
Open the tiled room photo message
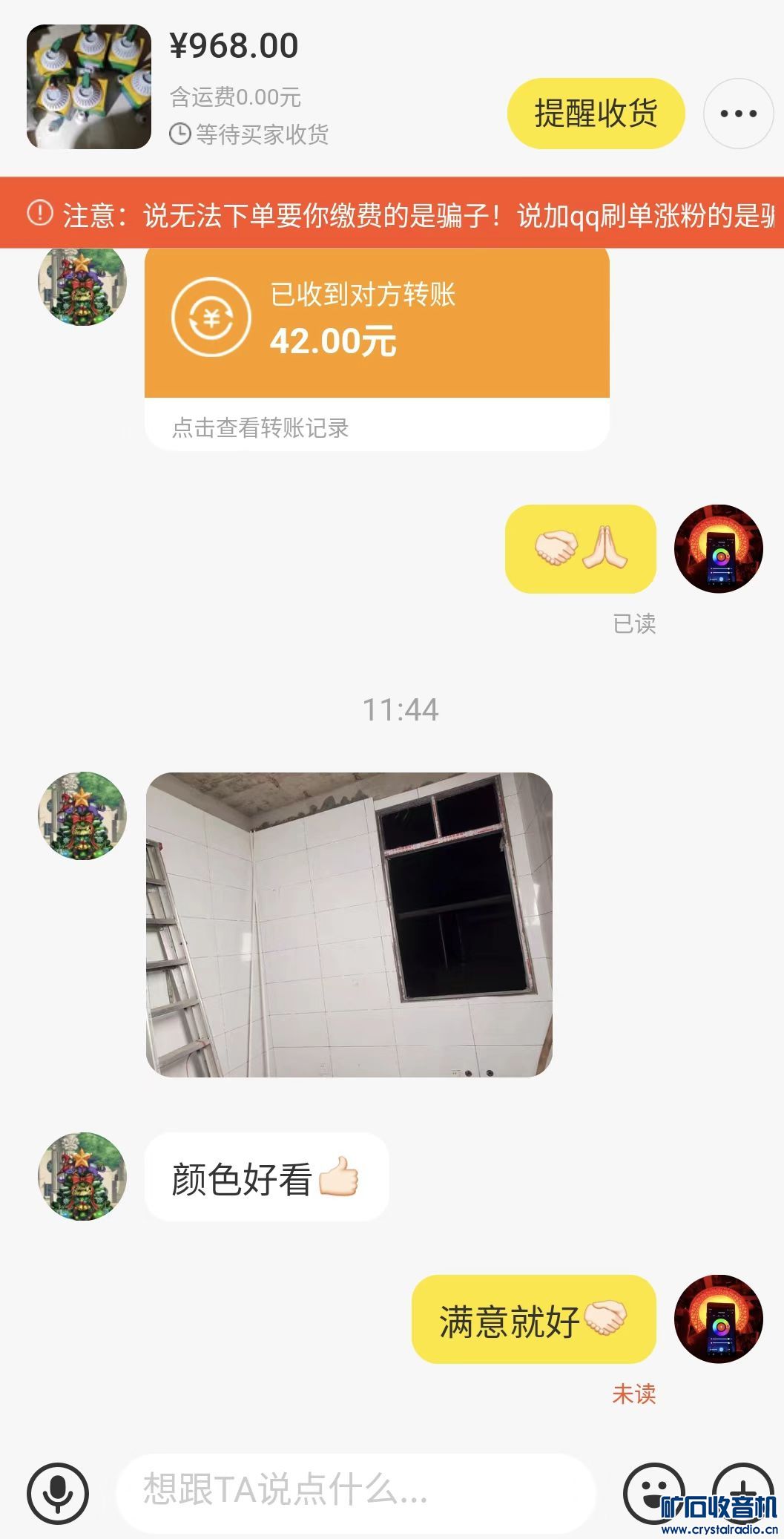point(349,925)
